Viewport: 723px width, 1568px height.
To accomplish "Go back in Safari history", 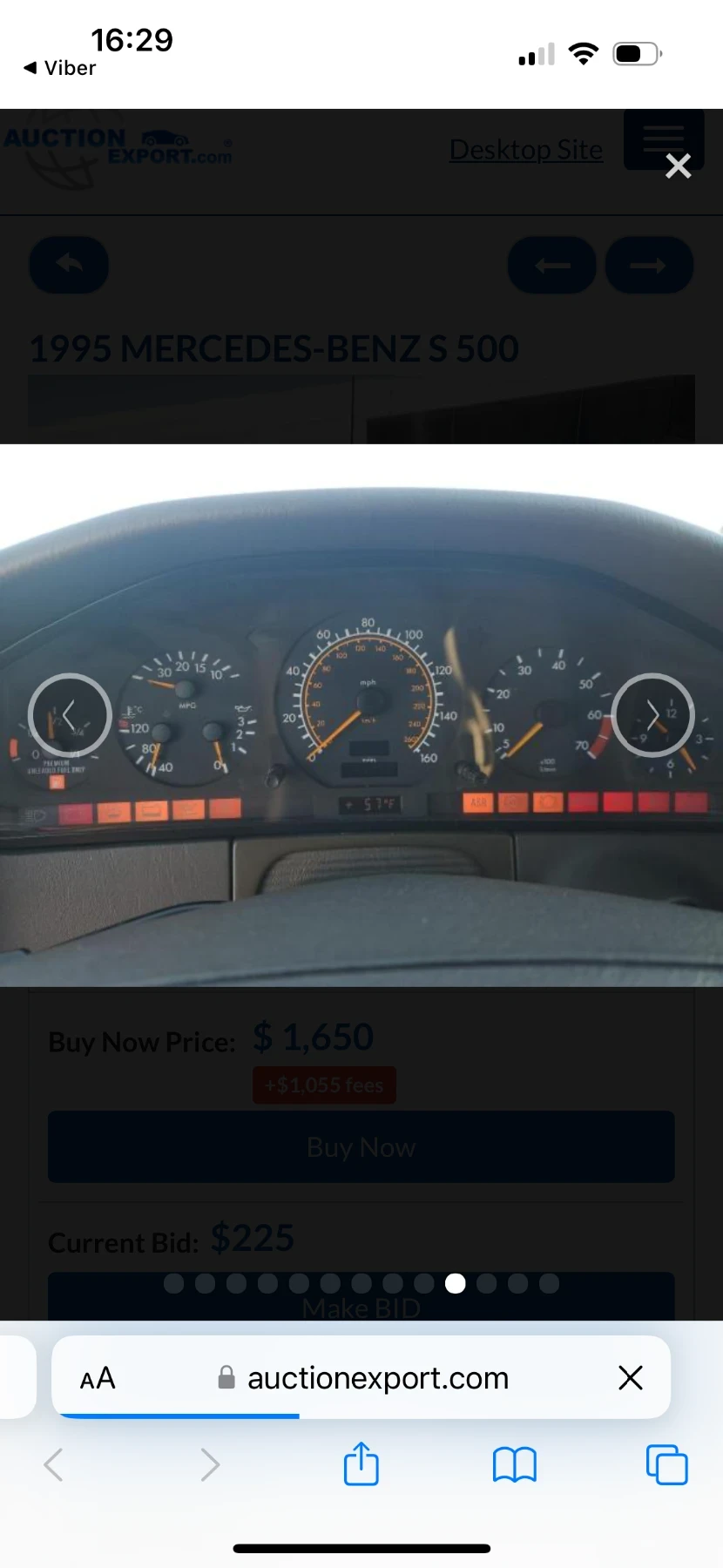I will pyautogui.click(x=54, y=1464).
